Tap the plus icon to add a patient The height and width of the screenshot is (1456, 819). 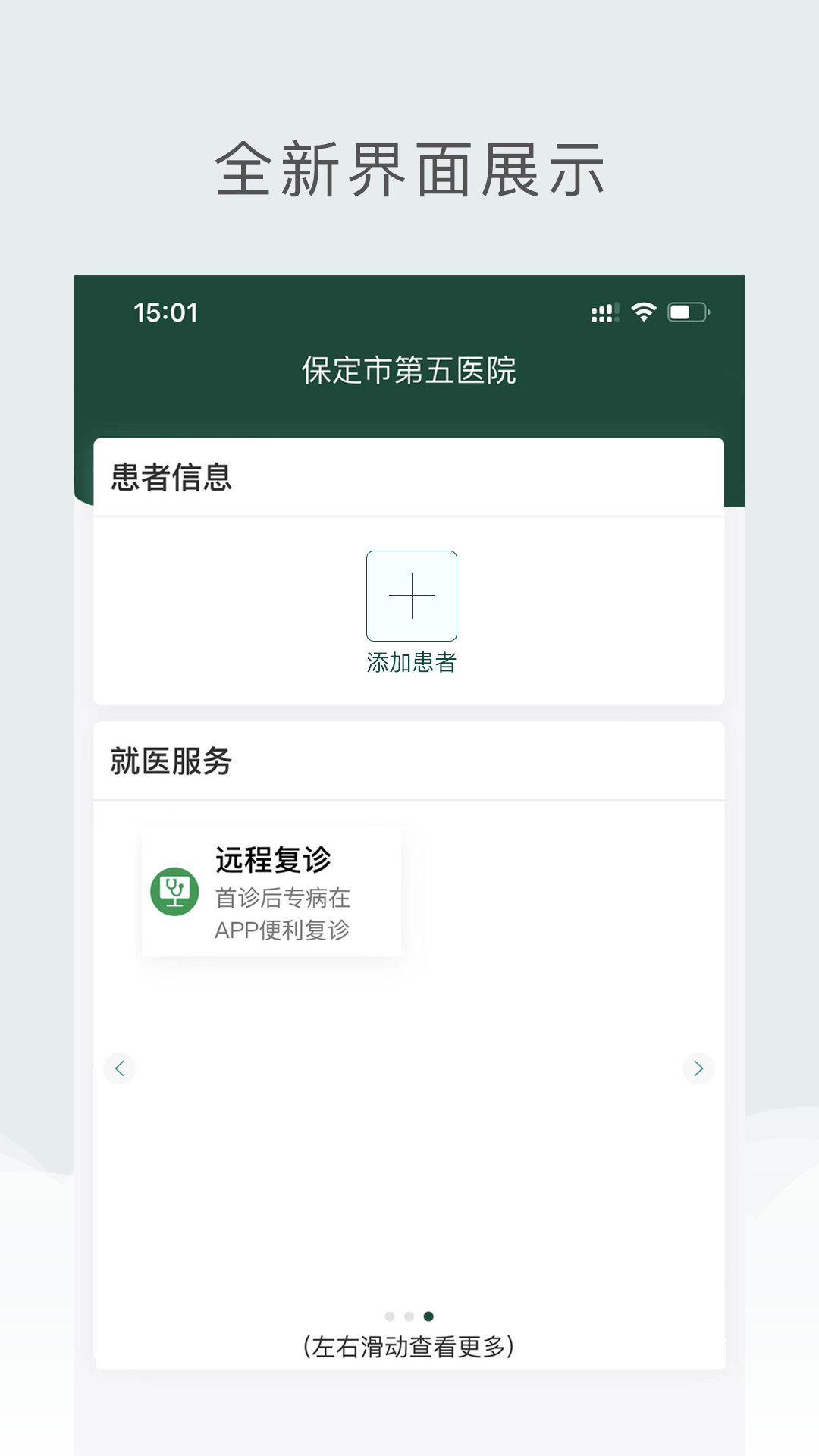click(411, 597)
